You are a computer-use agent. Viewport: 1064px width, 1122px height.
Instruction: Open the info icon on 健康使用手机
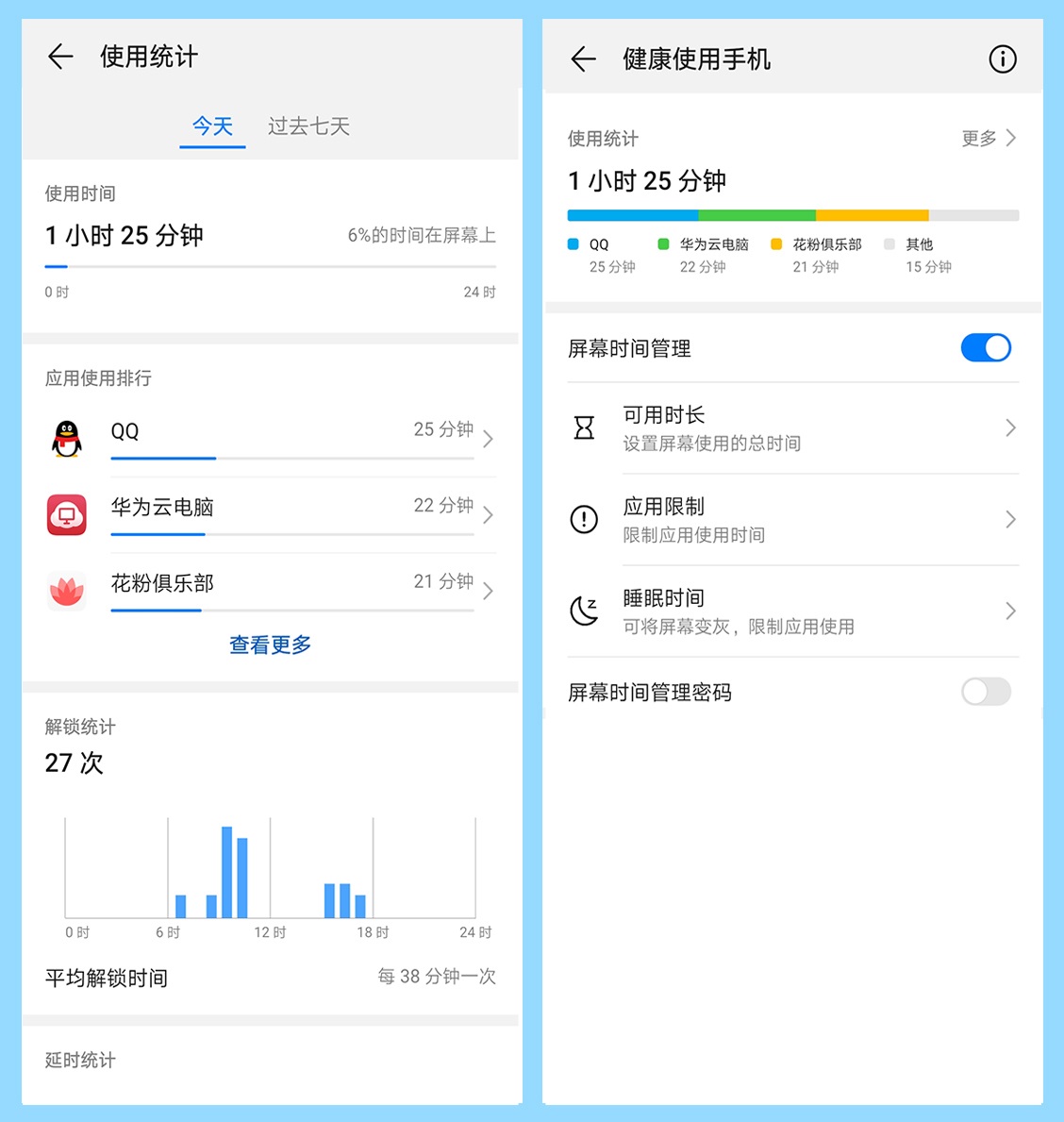point(1002,59)
